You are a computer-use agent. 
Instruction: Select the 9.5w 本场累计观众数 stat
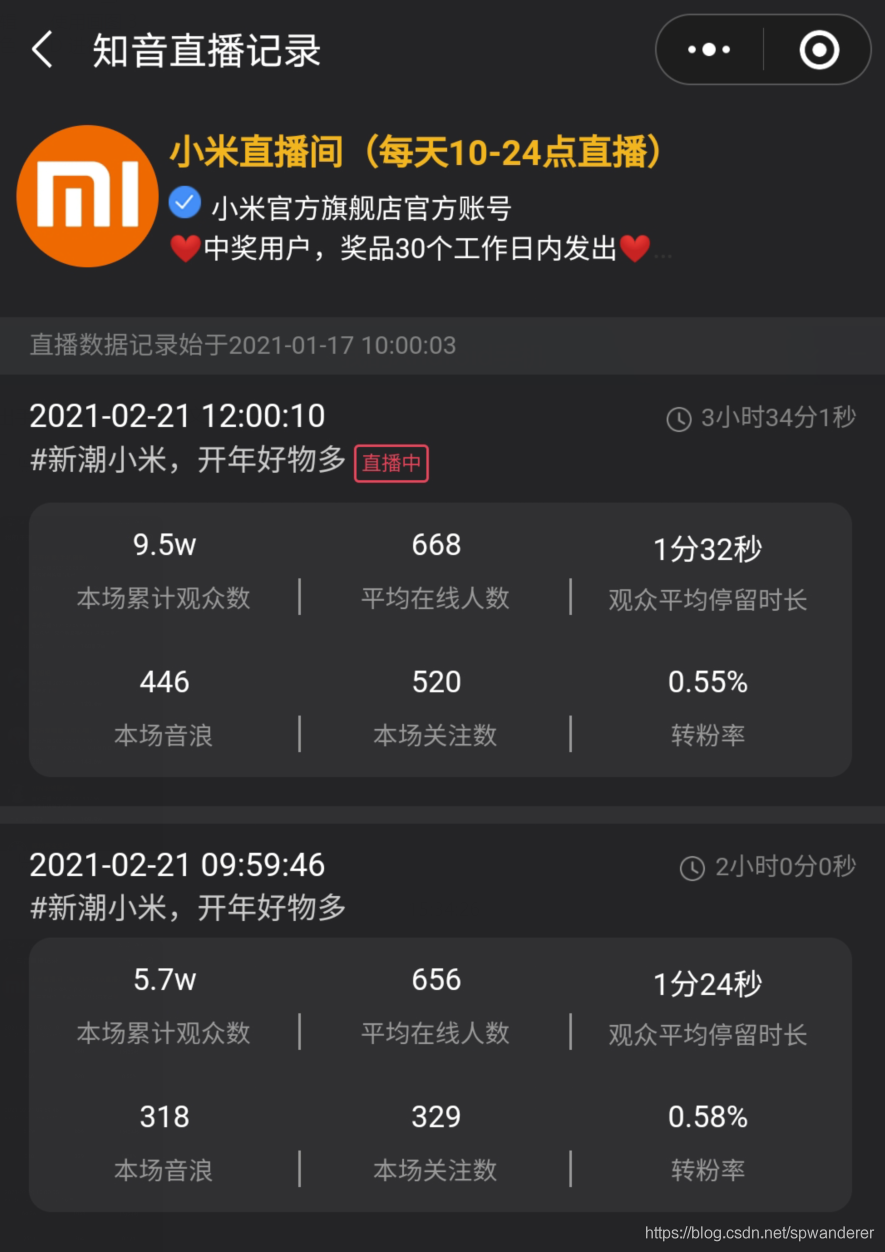coord(163,570)
